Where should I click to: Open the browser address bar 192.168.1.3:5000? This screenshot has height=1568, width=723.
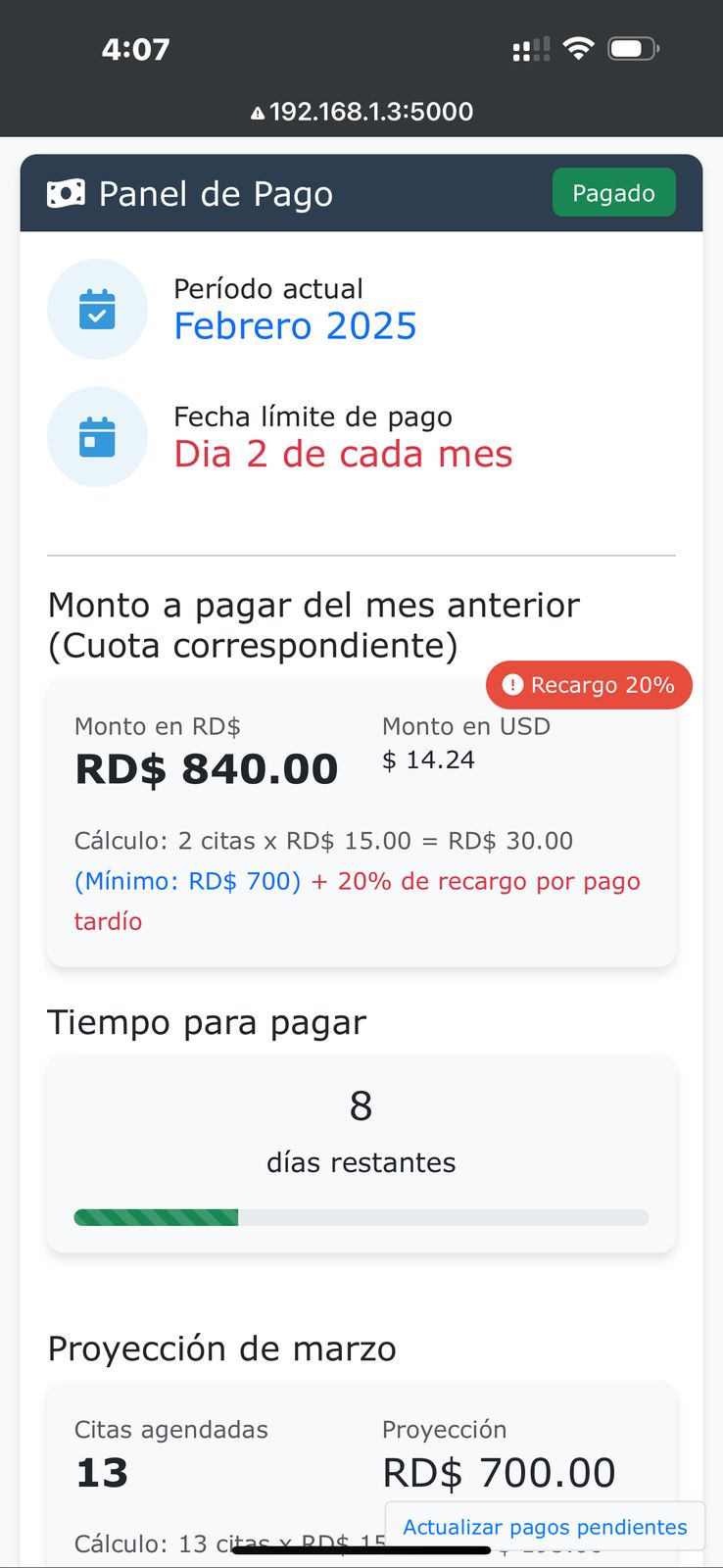pyautogui.click(x=361, y=112)
